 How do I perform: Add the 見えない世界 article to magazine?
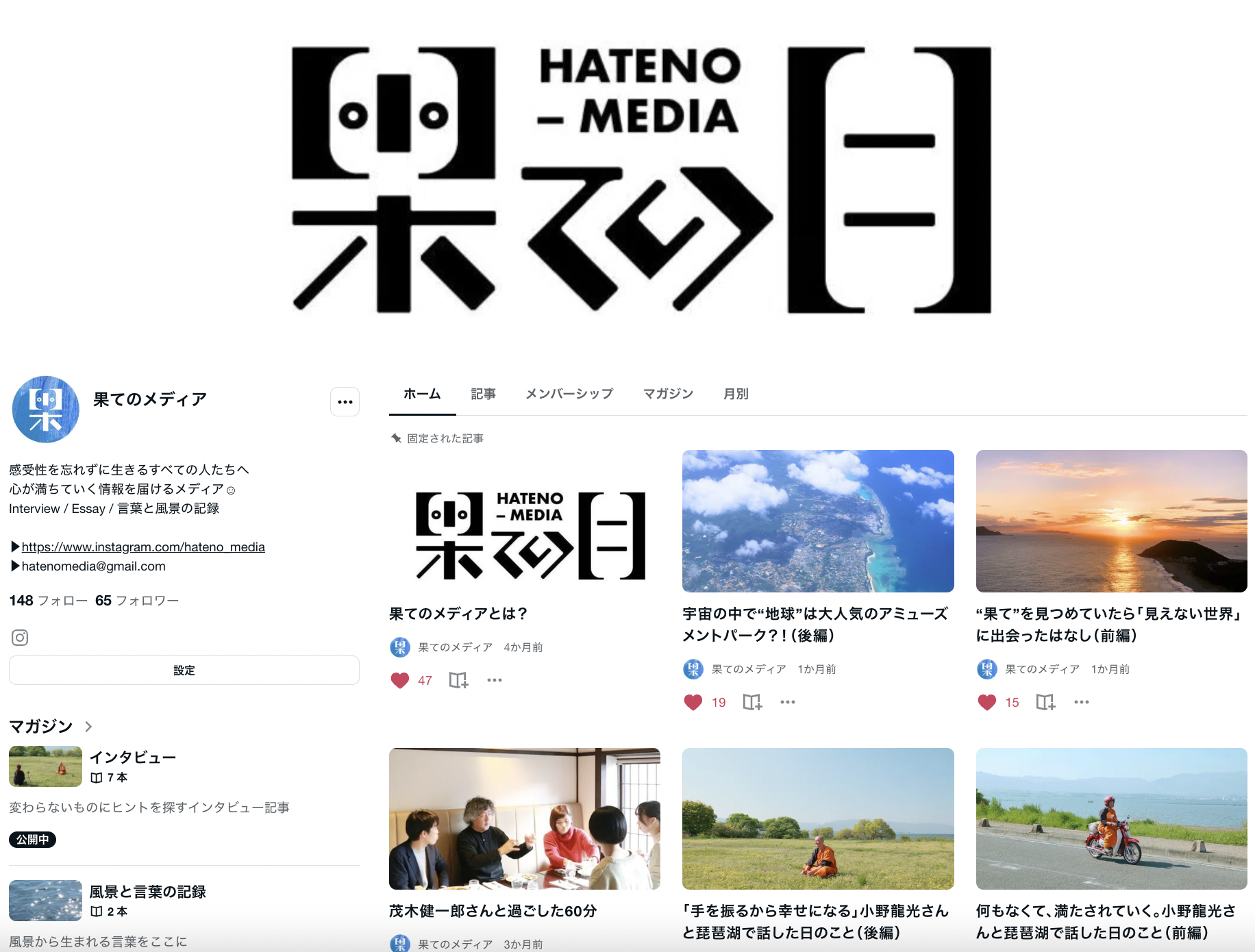[1045, 702]
